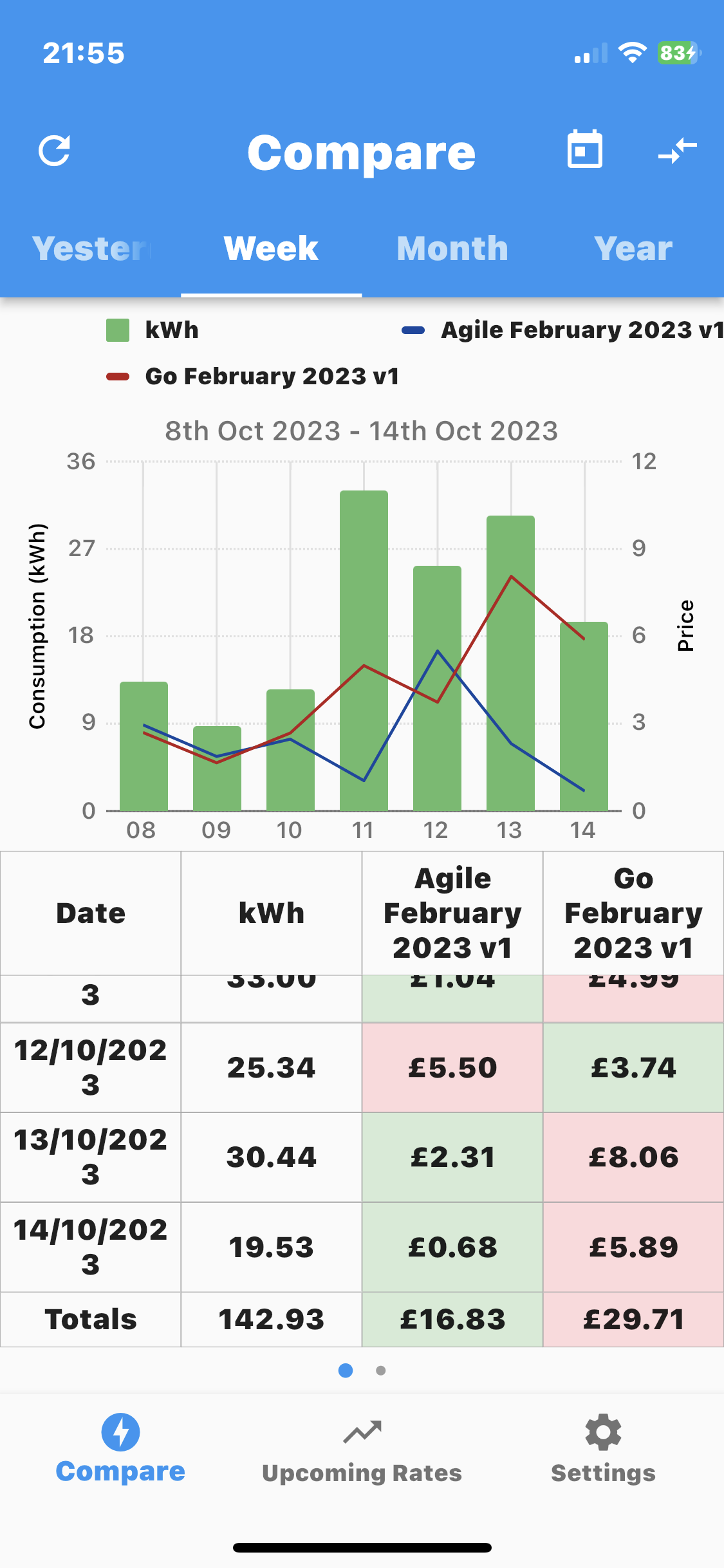This screenshot has width=724, height=1568.
Task: Go to the second page indicator dot
Action: point(381,1370)
